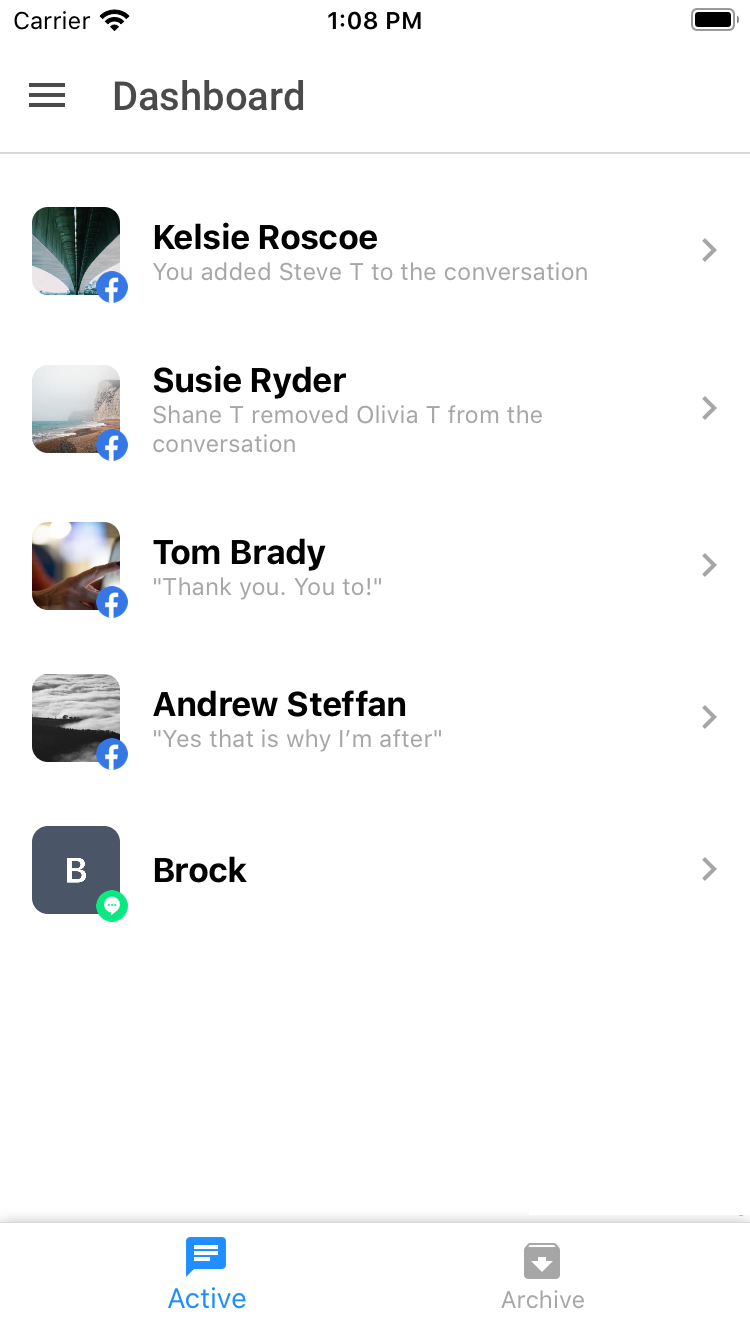This screenshot has width=750, height=1334.
Task: Open the conversation with Brock
Action: point(375,871)
